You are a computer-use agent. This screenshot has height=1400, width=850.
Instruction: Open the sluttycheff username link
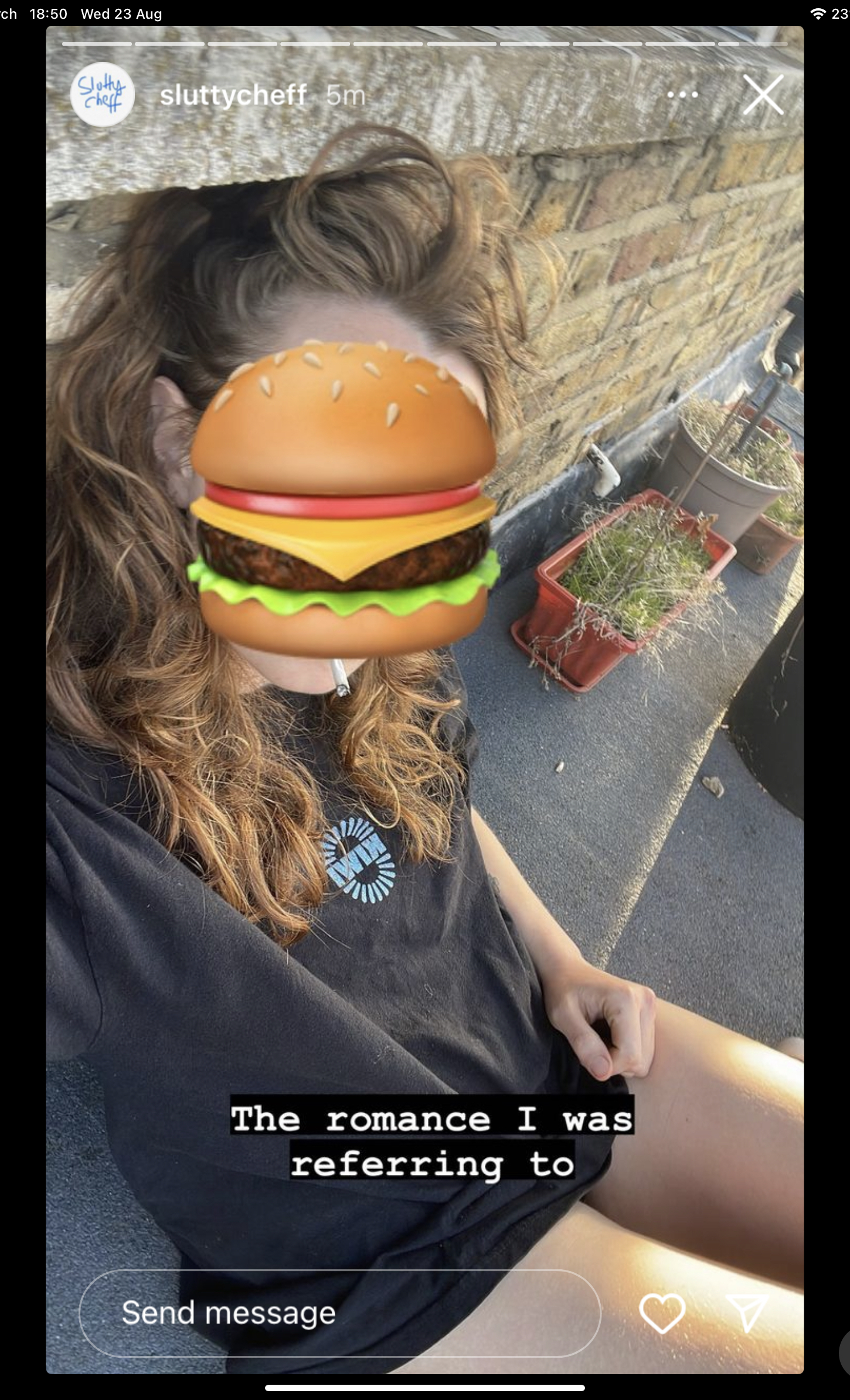(x=233, y=94)
